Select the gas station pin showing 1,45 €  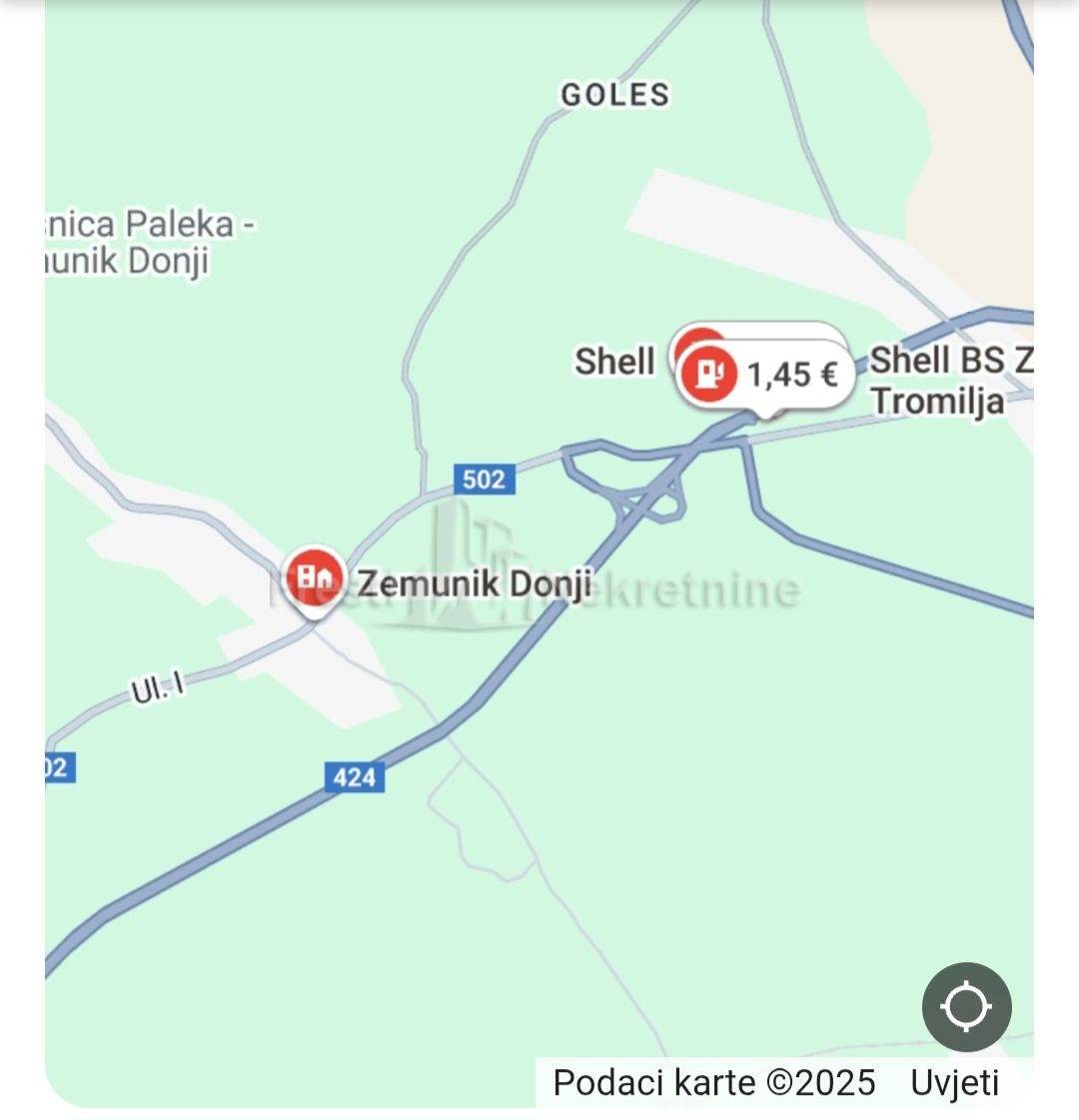point(764,375)
